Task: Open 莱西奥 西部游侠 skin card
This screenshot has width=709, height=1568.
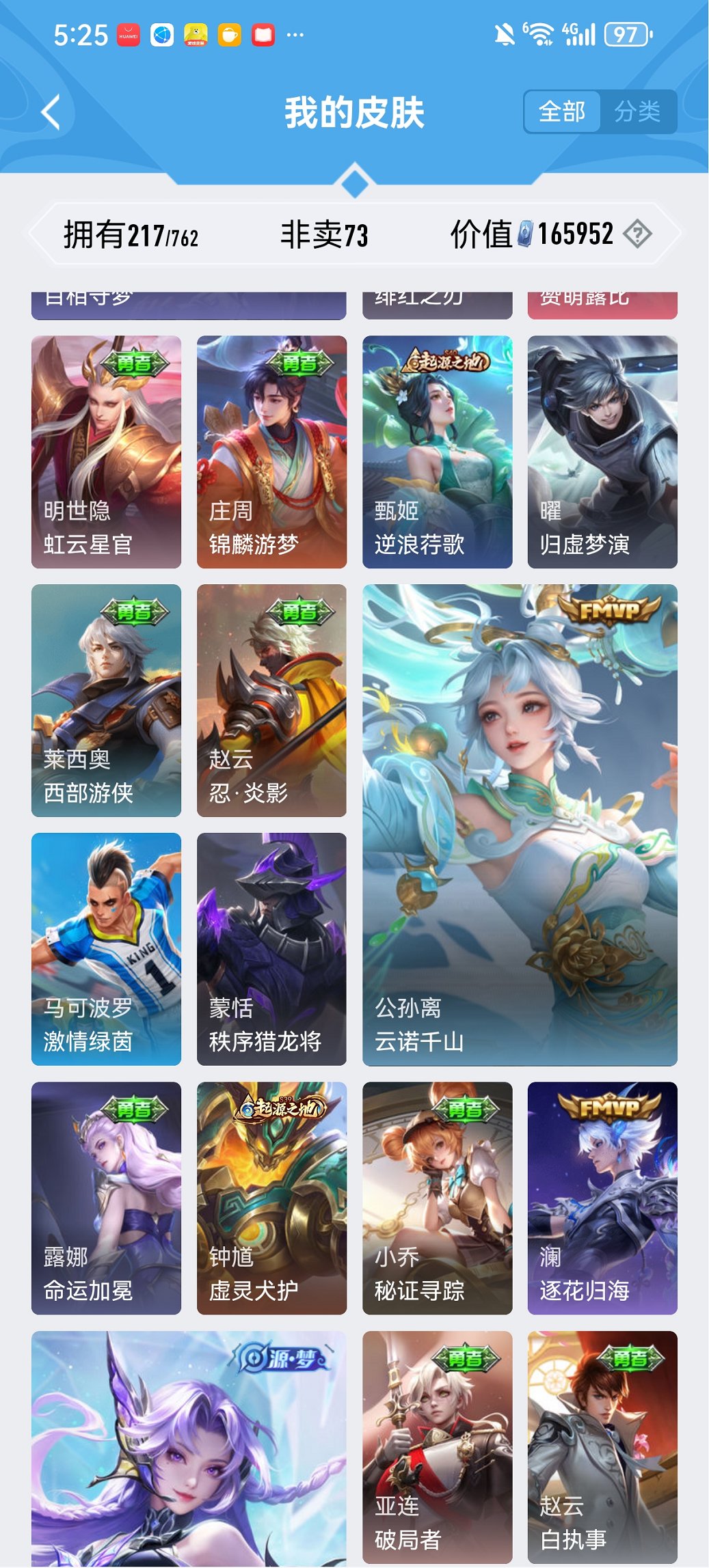Action: (106, 700)
